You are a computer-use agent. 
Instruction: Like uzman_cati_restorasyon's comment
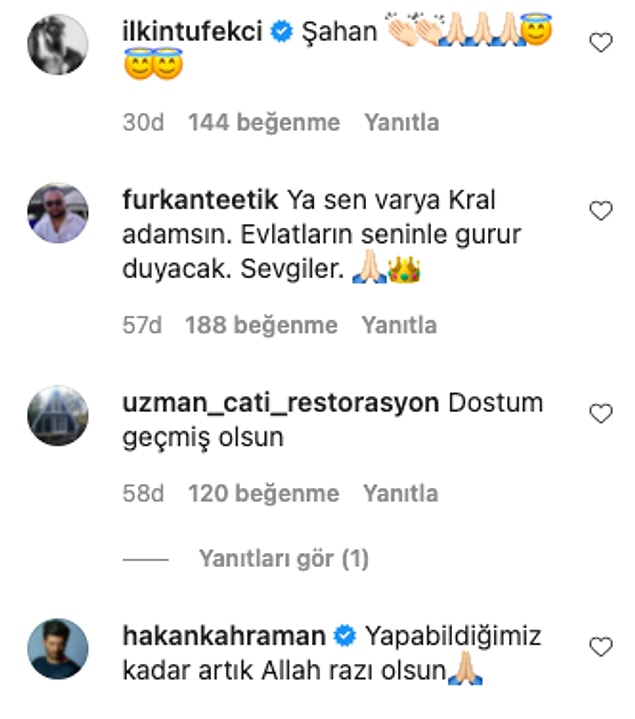click(600, 414)
